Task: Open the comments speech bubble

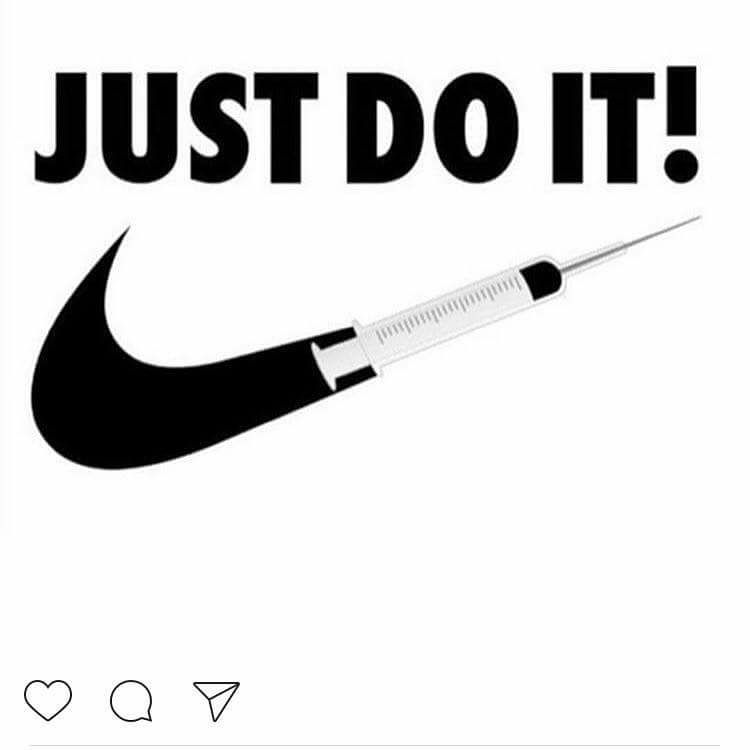Action: [x=131, y=700]
